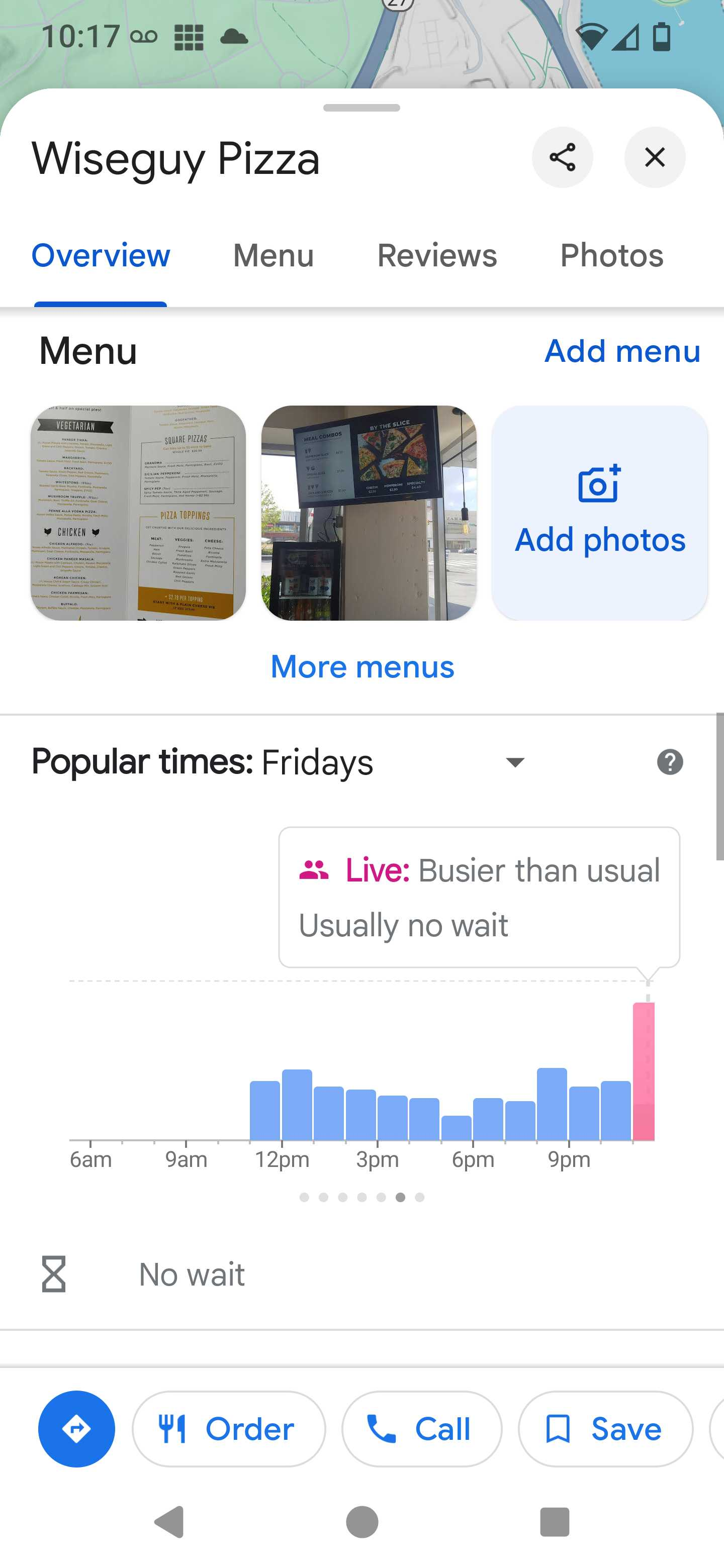This screenshot has width=724, height=1568.
Task: Call Wiseguy Pizza
Action: pos(421,1428)
